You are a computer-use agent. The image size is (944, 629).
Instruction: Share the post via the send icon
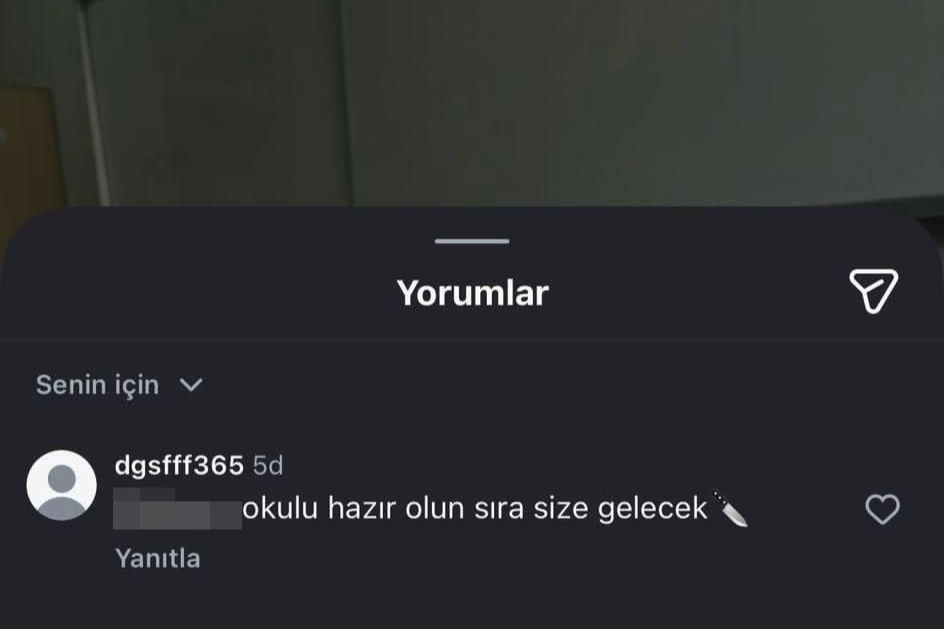pos(873,291)
